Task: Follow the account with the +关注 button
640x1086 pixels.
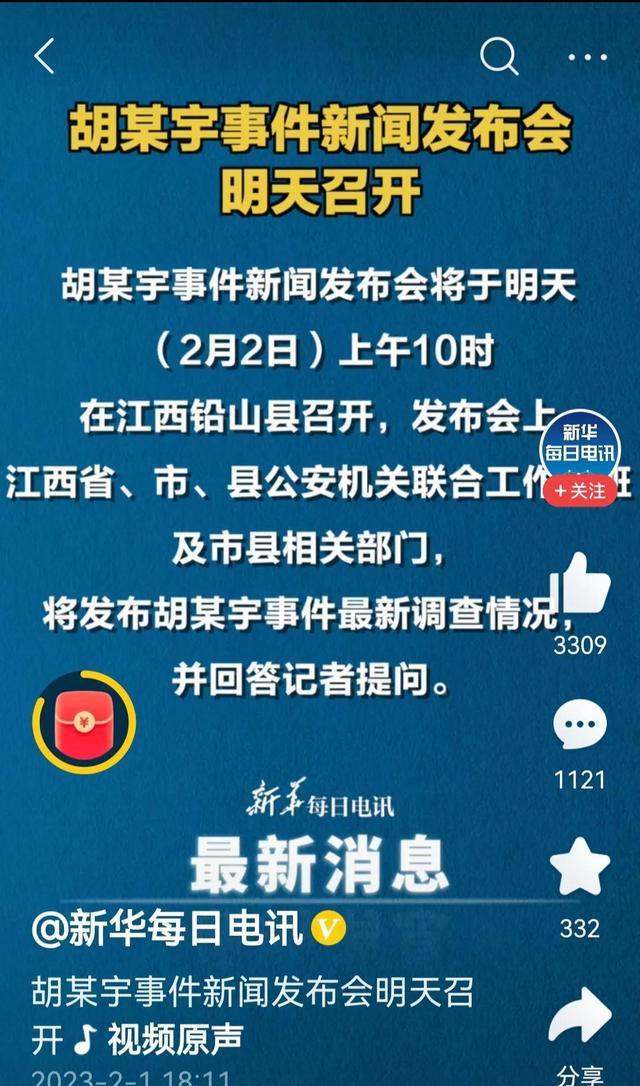Action: pyautogui.click(x=580, y=491)
